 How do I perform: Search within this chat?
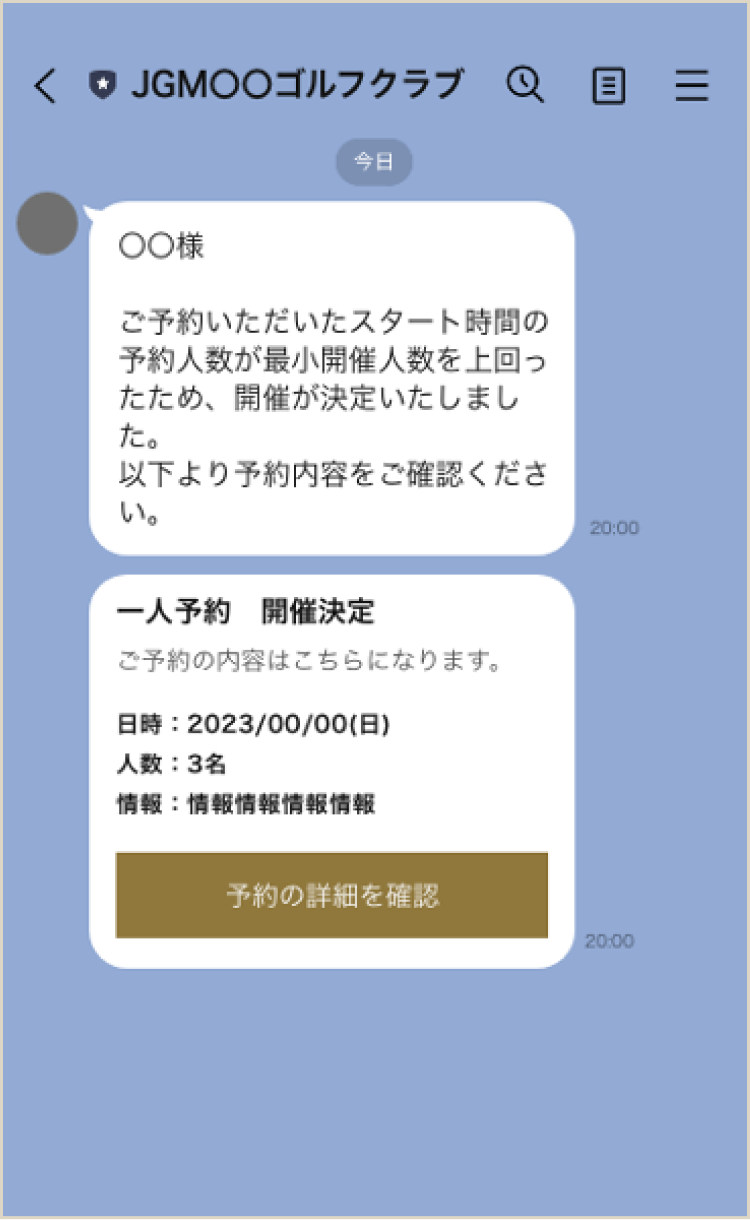click(x=525, y=85)
